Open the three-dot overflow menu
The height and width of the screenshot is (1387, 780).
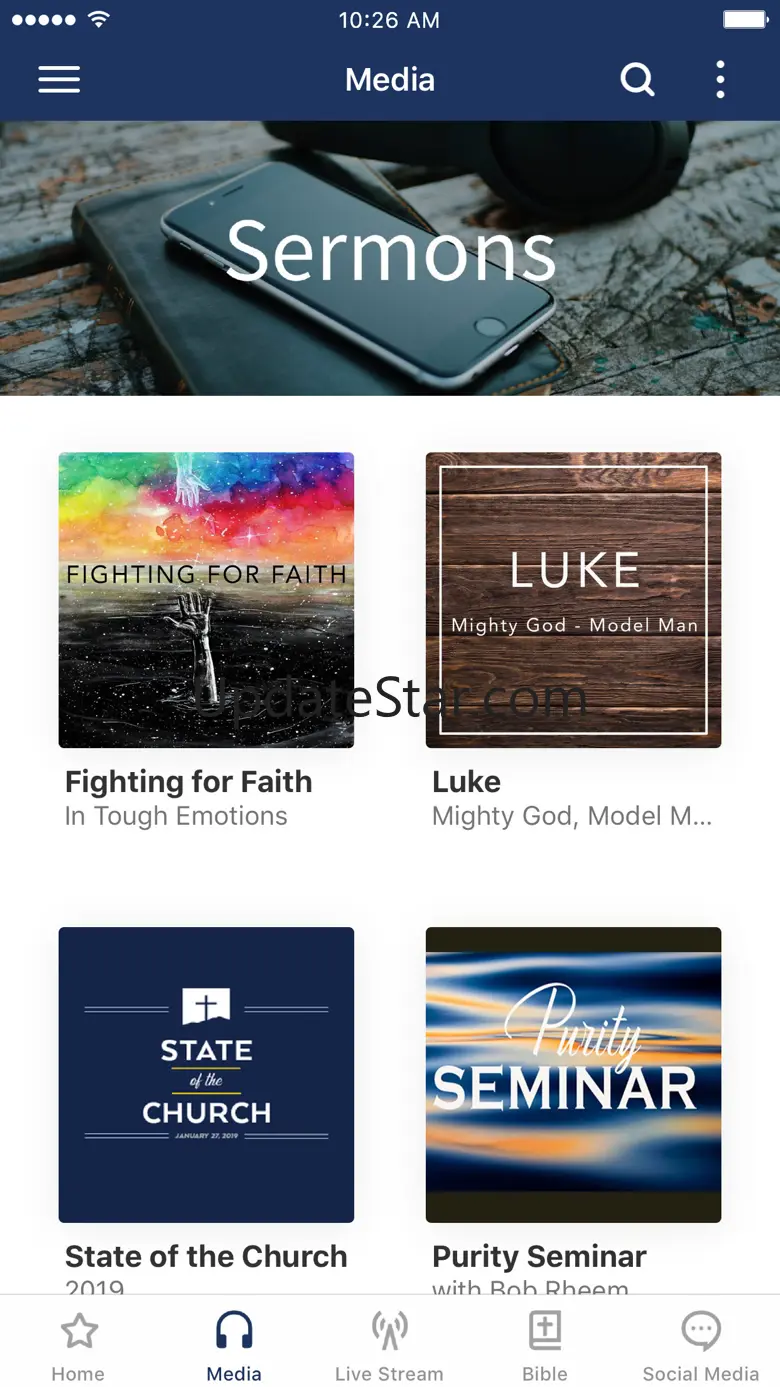point(720,80)
